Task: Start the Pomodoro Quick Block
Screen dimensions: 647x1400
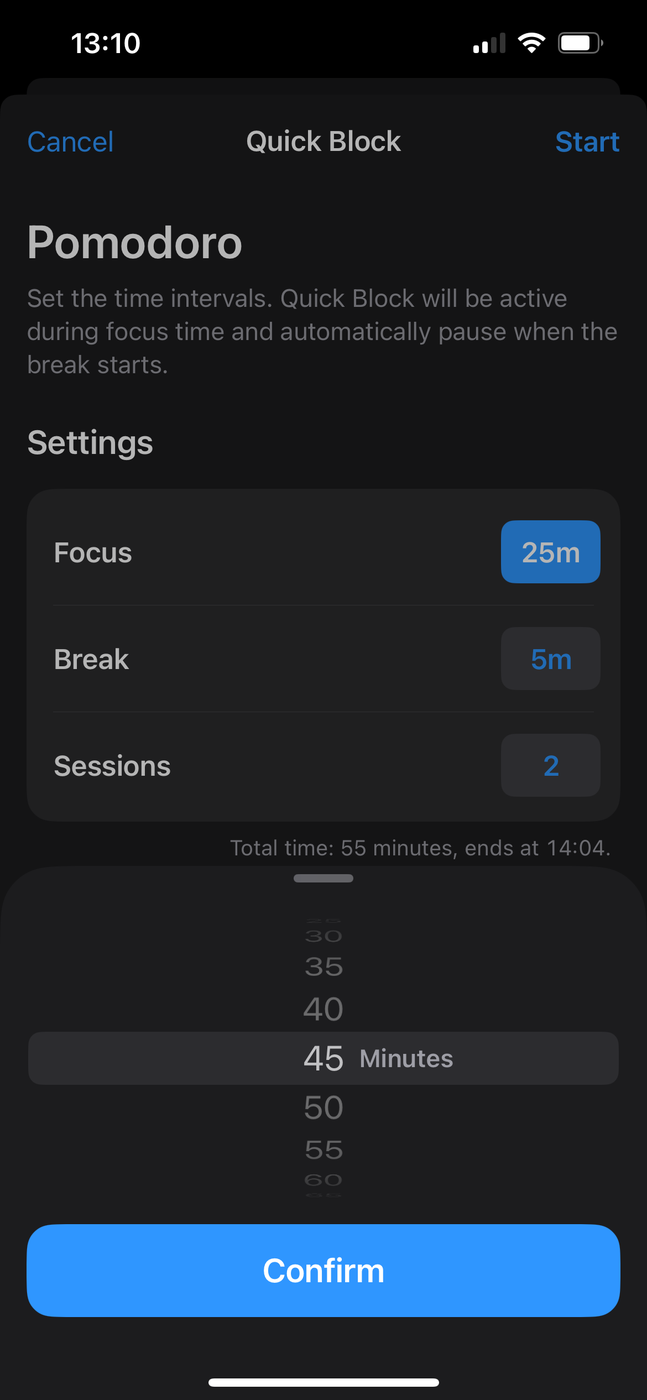Action: click(x=587, y=142)
